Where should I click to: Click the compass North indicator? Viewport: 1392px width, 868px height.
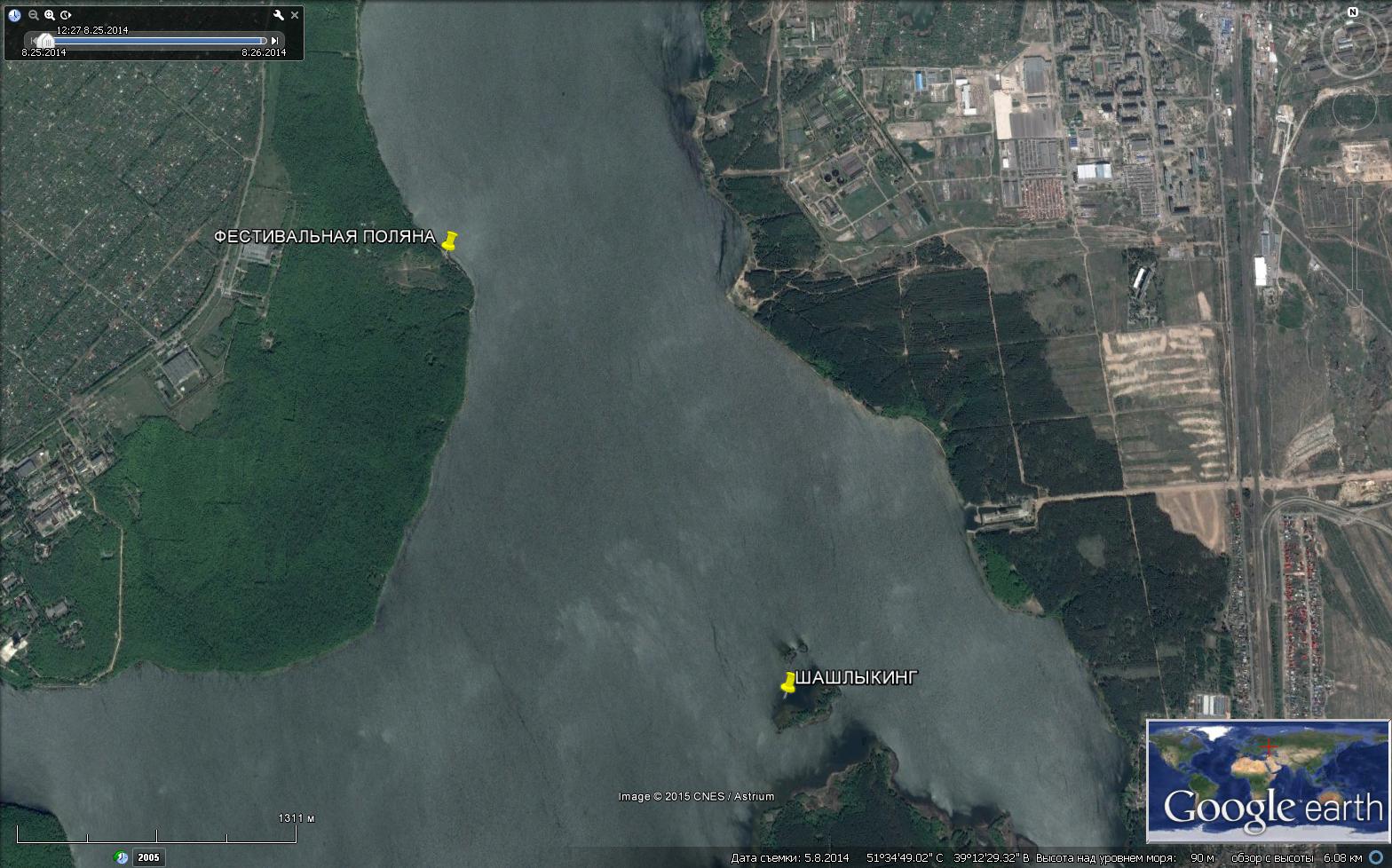tap(1353, 12)
